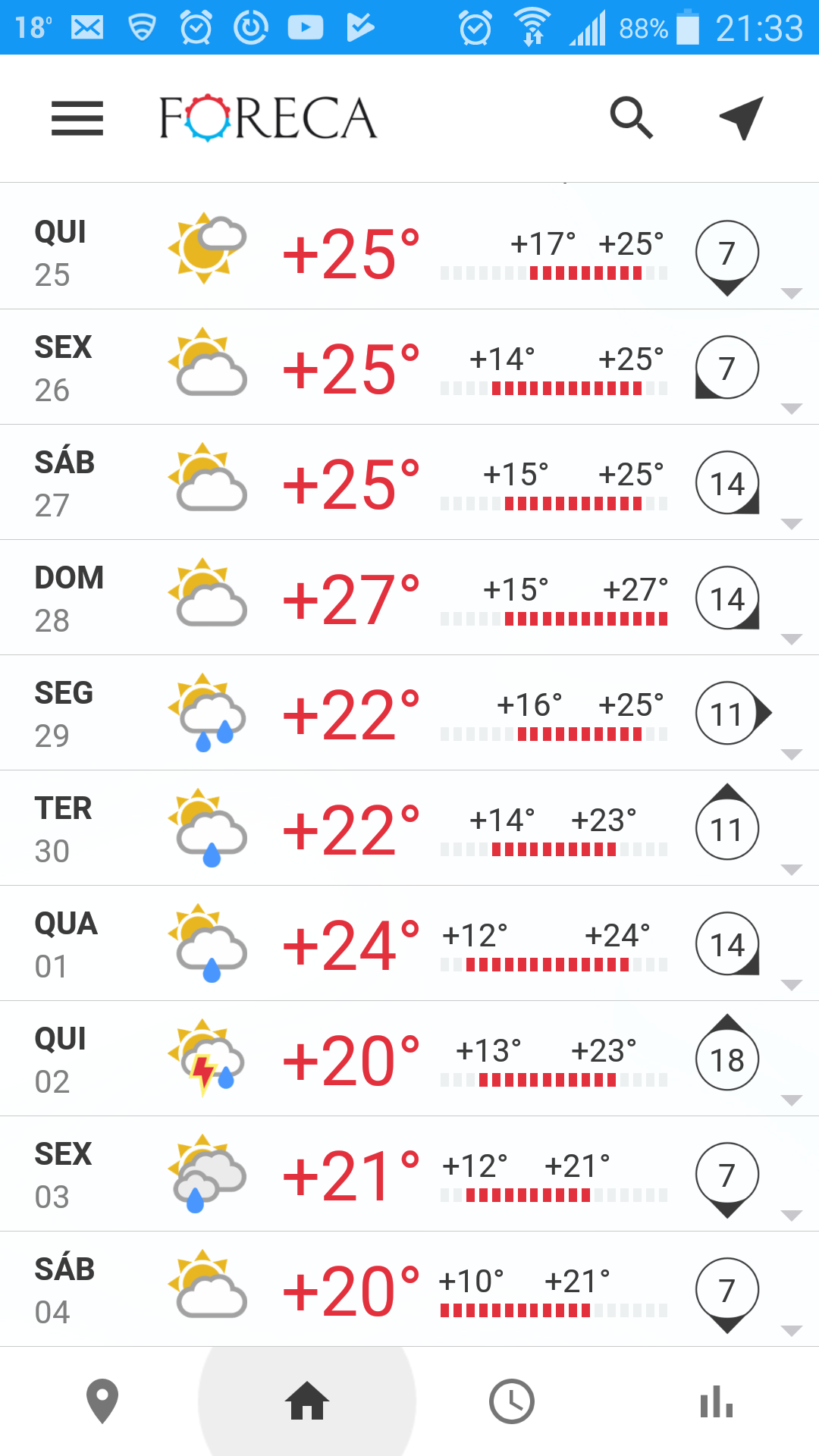
Task: Expand the QUI 02 thunderstorm forecast
Action: (409, 1059)
